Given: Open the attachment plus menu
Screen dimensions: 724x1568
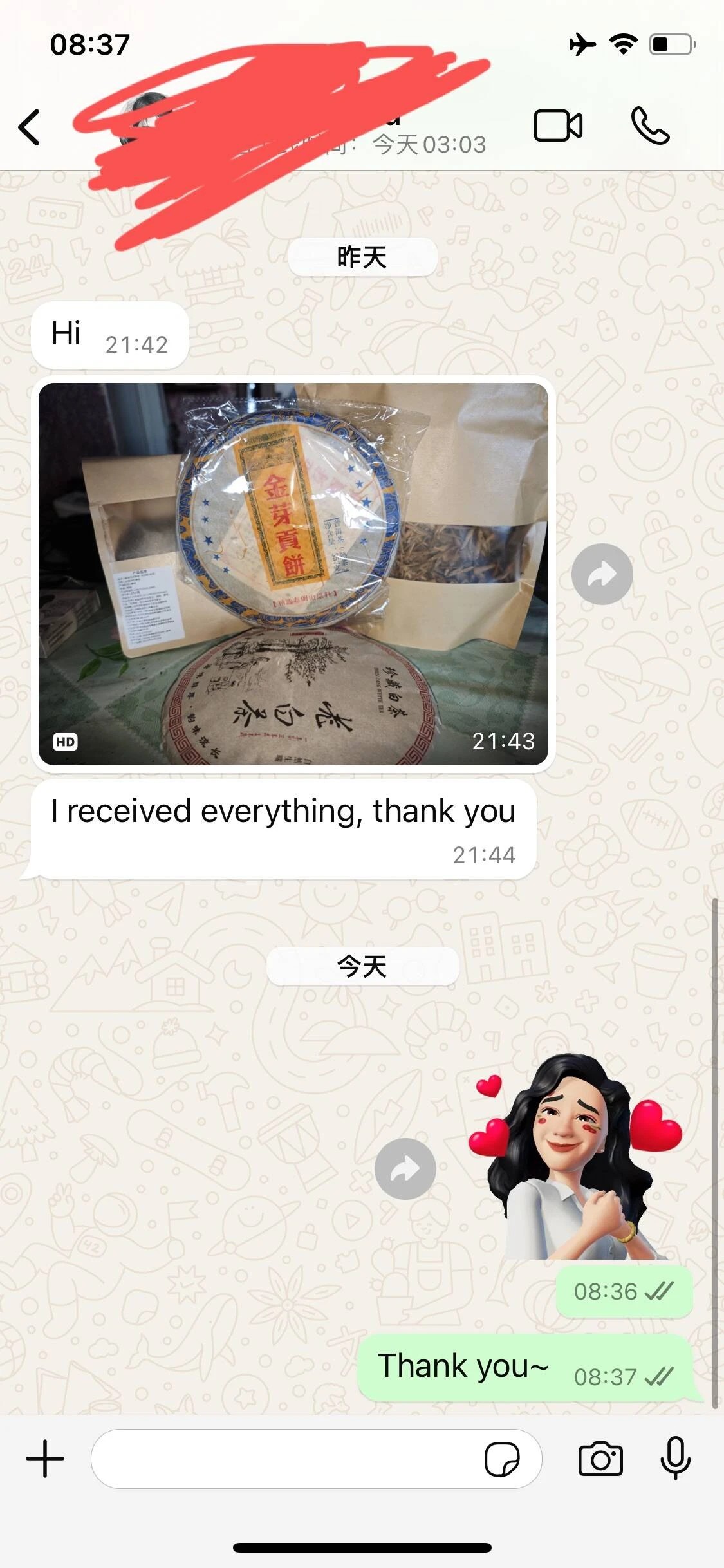Looking at the screenshot, I should pyautogui.click(x=45, y=1459).
